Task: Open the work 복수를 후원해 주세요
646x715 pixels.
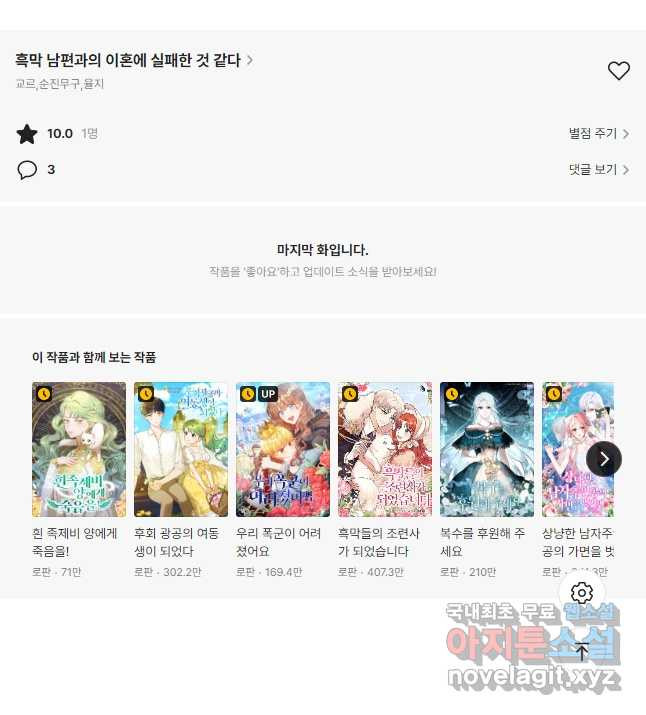Action: tap(487, 449)
